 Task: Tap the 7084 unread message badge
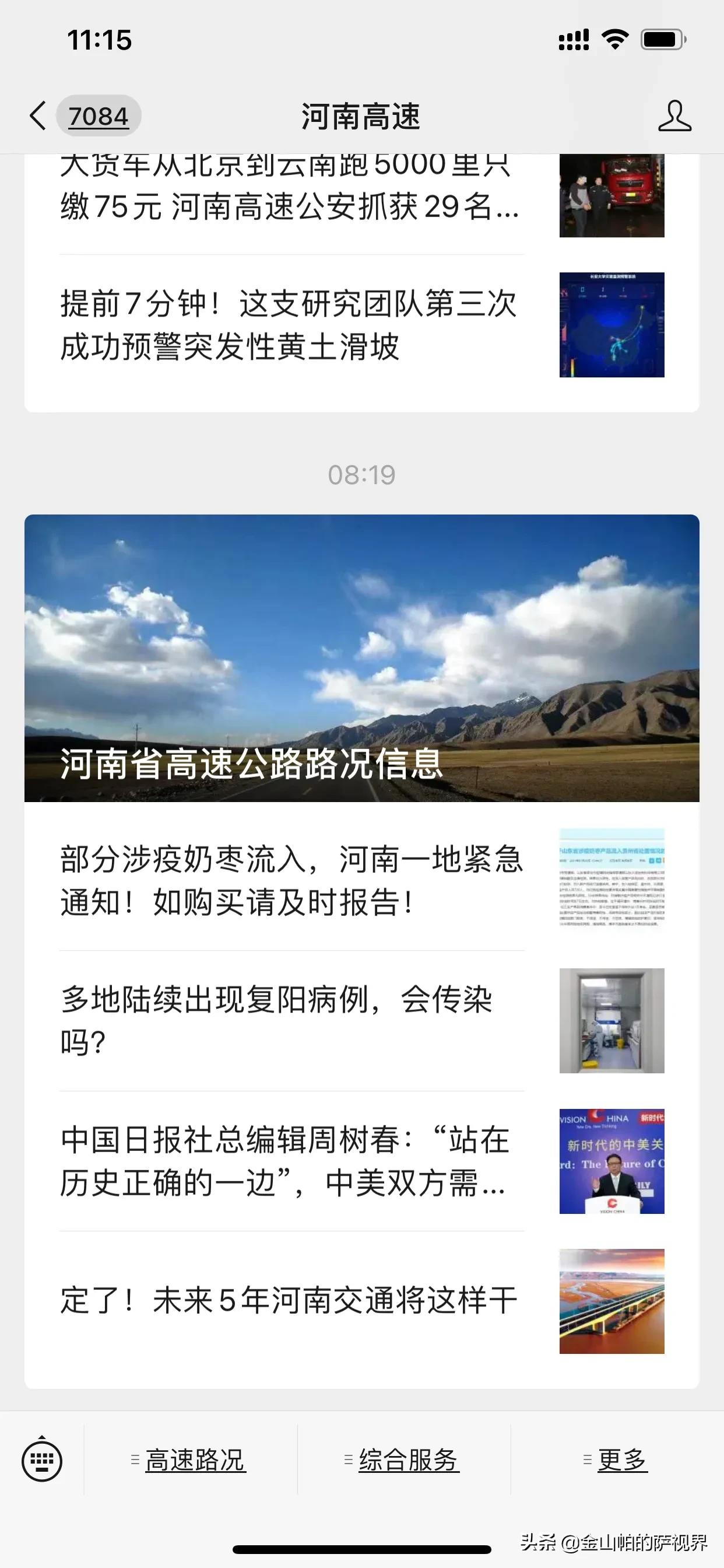pyautogui.click(x=99, y=116)
